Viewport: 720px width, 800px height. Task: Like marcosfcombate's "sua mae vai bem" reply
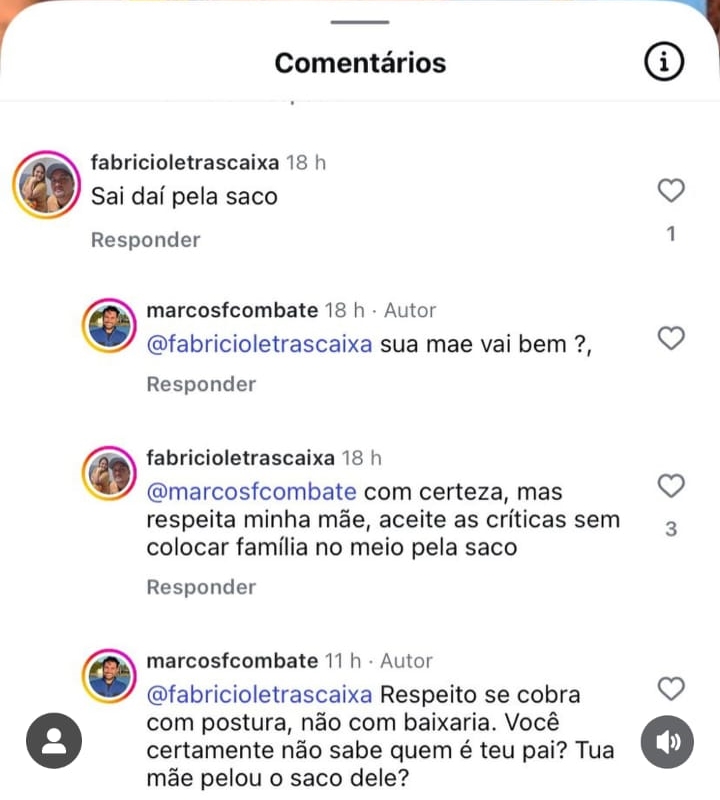click(670, 339)
